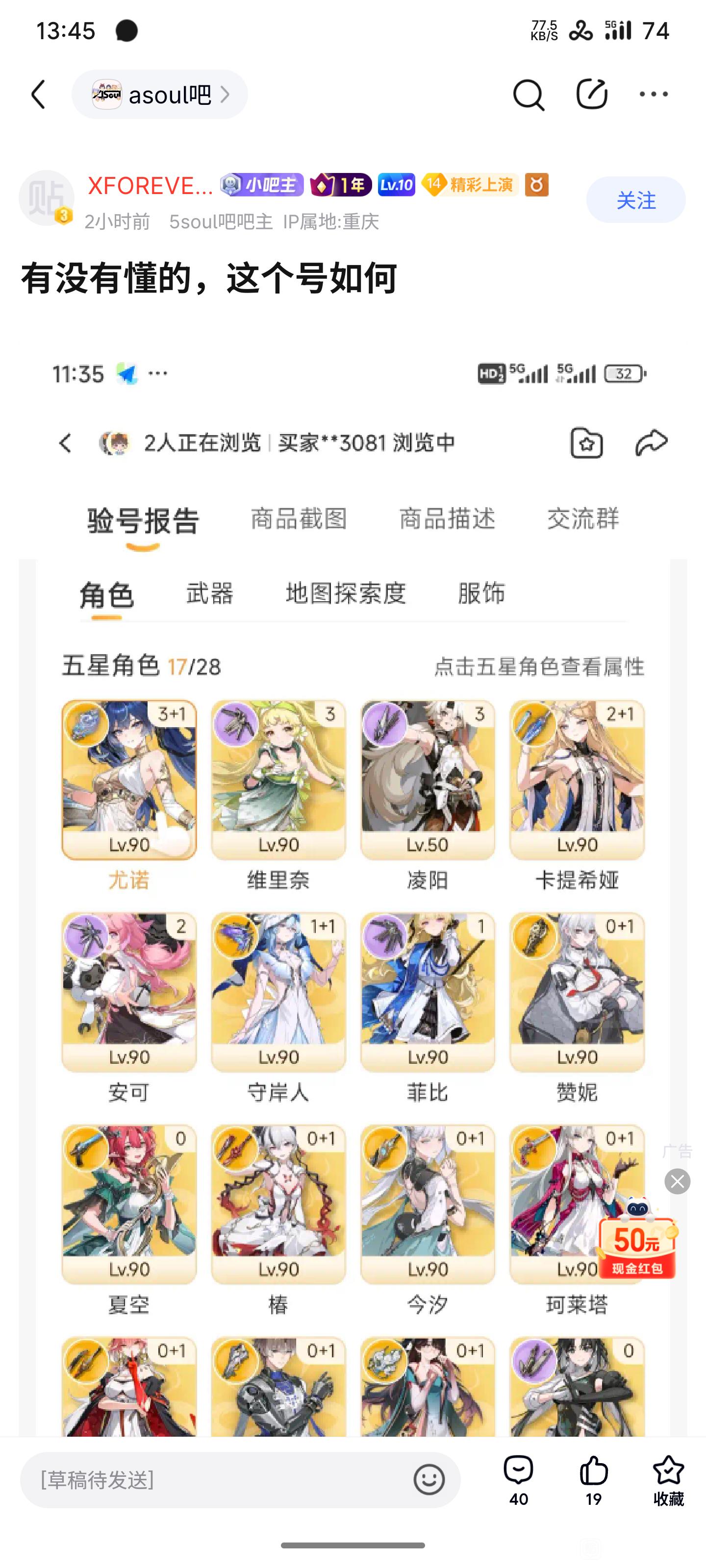Viewport: 706px width, 1568px height.
Task: Close the 50元 red packet ad
Action: [677, 1181]
